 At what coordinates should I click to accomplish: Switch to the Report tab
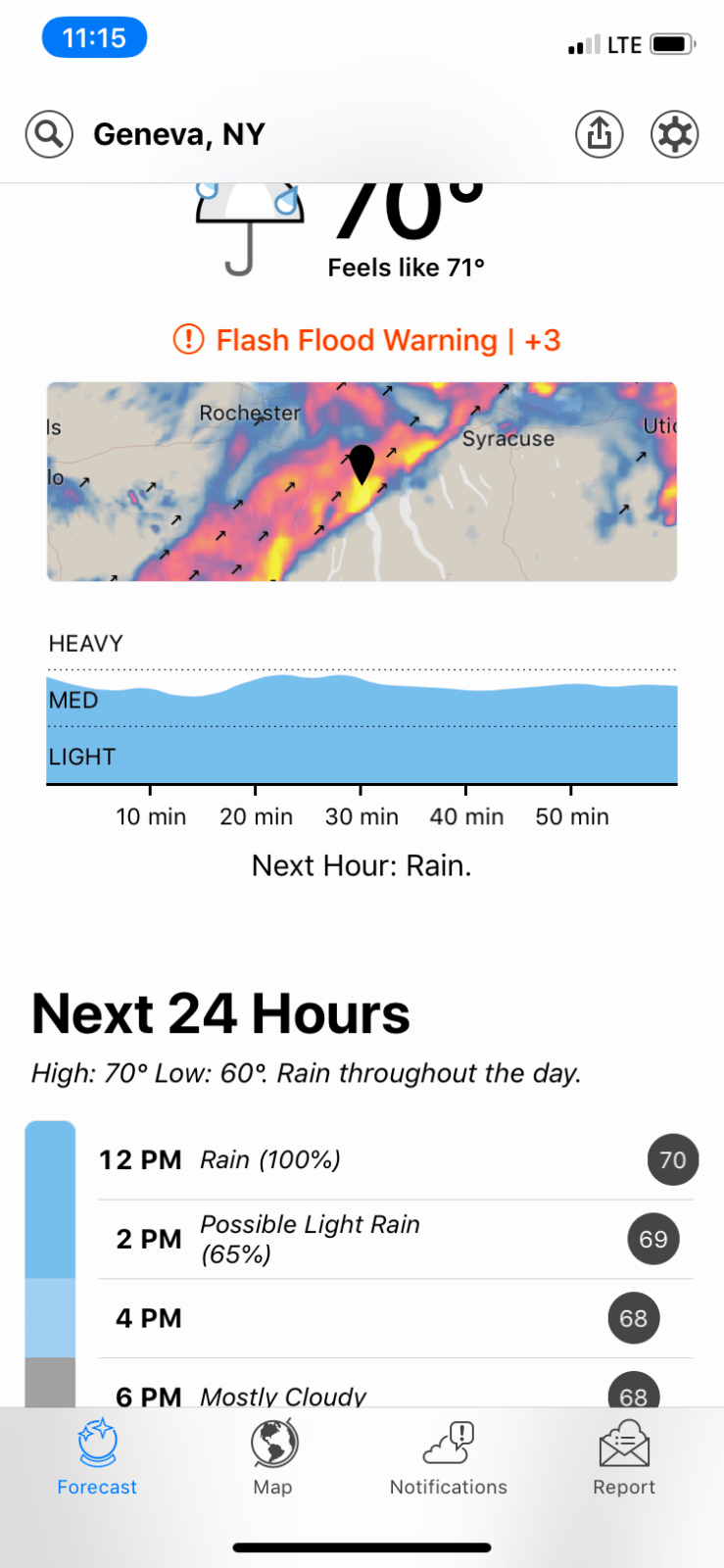624,1457
